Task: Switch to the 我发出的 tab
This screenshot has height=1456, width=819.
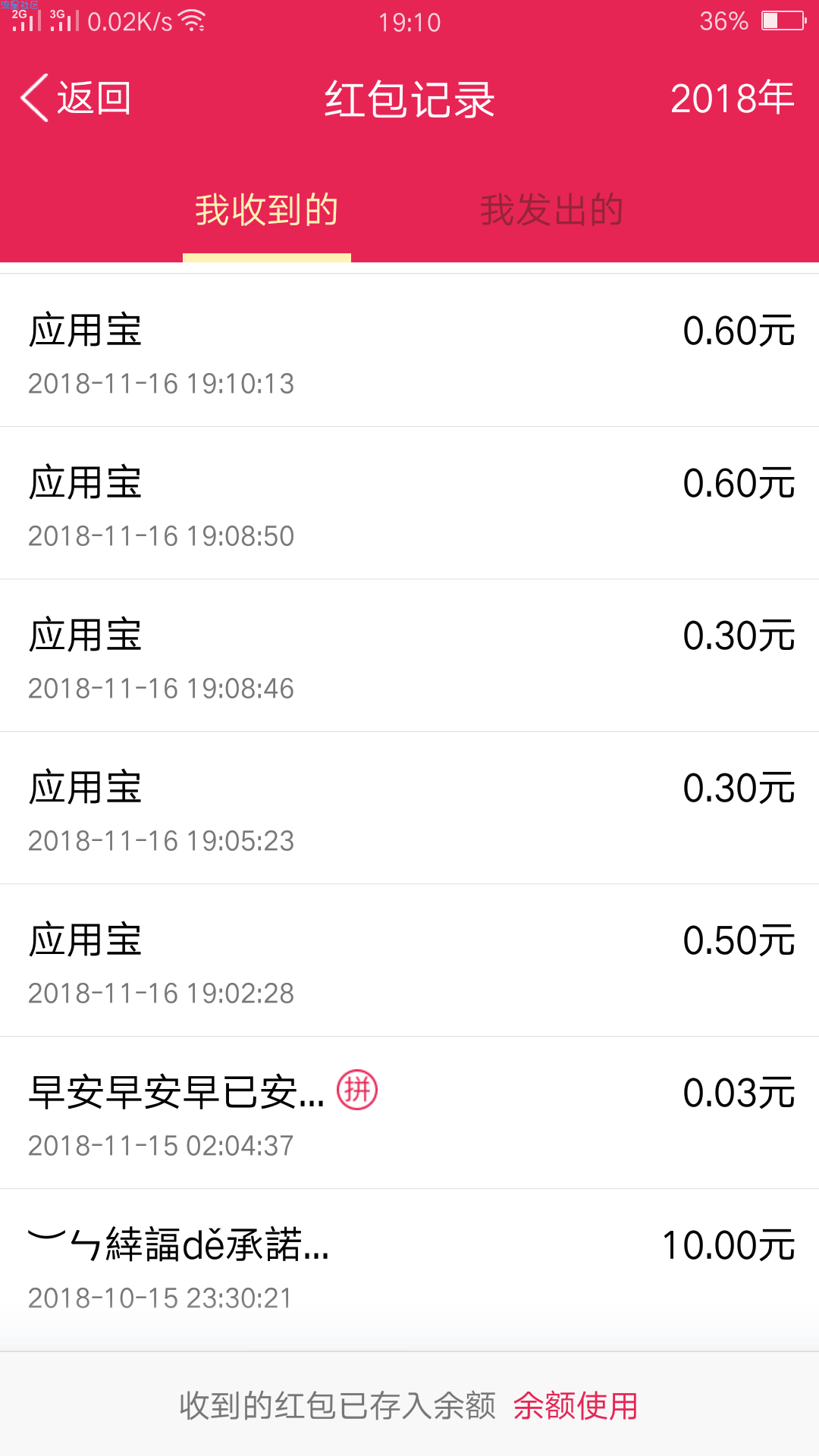Action: pyautogui.click(x=551, y=210)
